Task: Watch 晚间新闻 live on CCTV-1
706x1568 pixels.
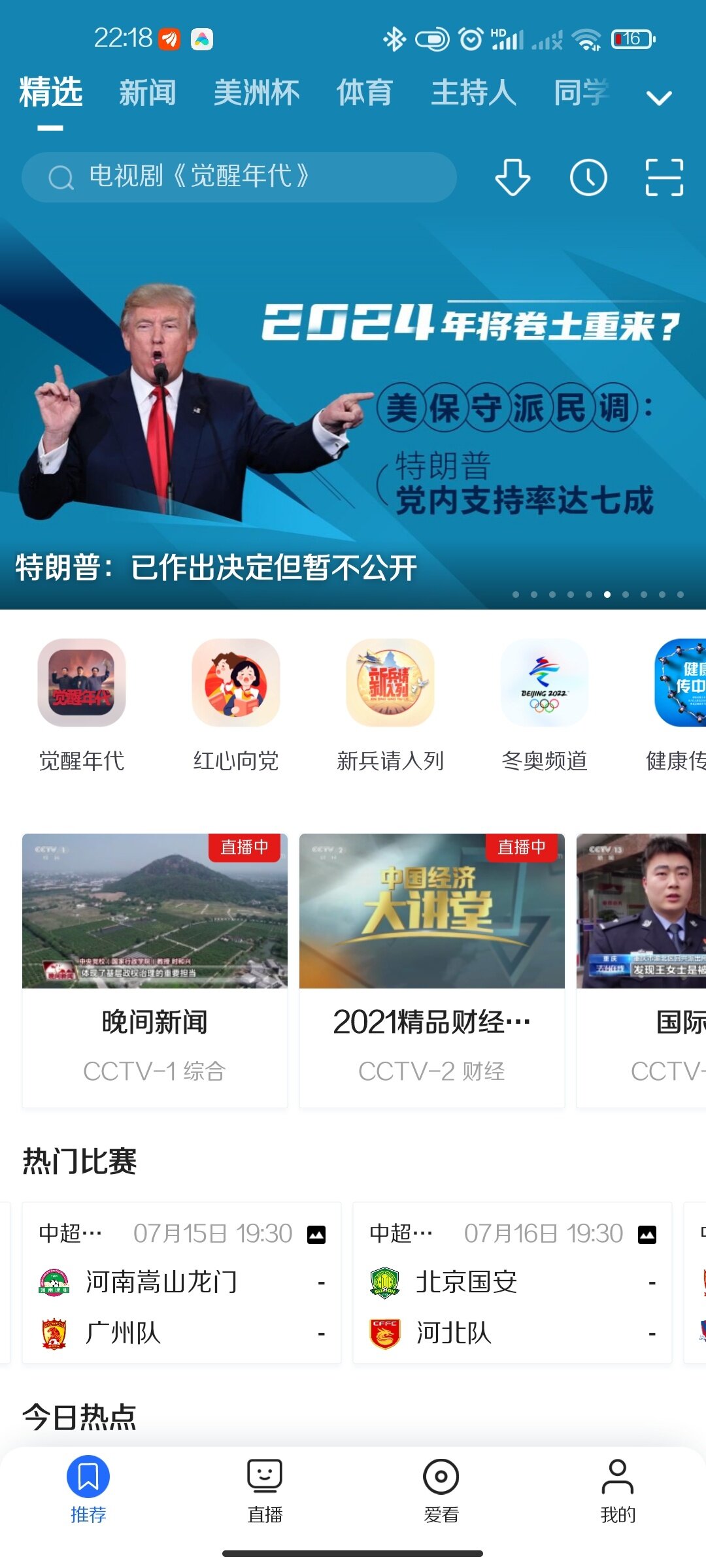Action: 155,970
